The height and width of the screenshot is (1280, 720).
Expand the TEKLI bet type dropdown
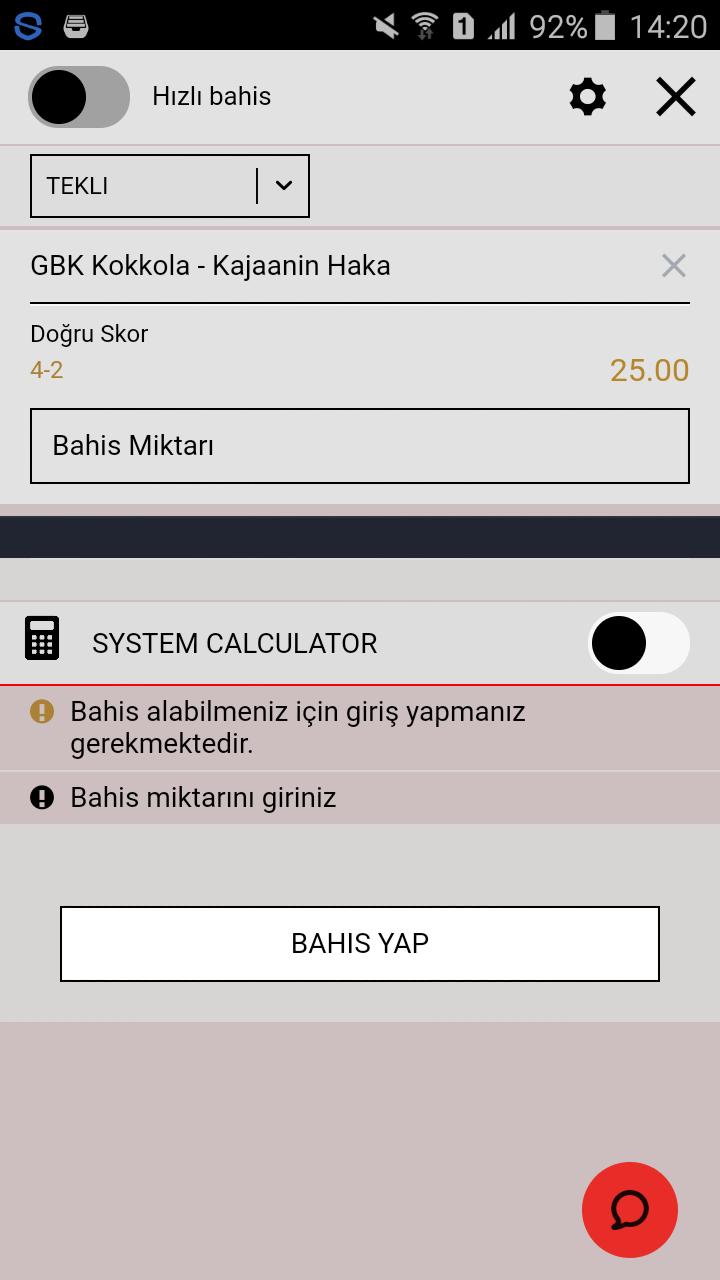pos(170,186)
